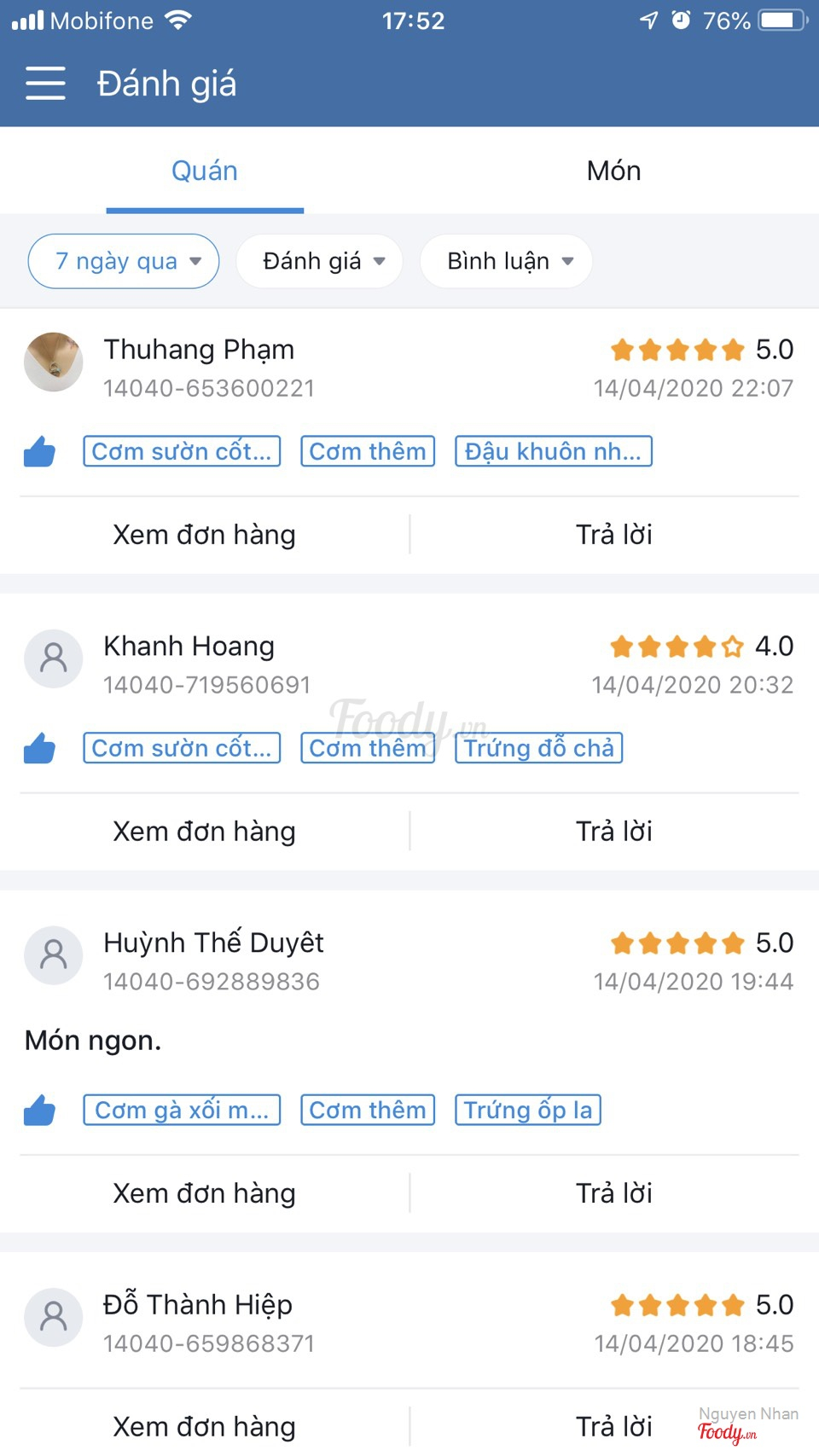The height and width of the screenshot is (1456, 819).
Task: Open the Đánh giá filter dropdown
Action: point(320,261)
